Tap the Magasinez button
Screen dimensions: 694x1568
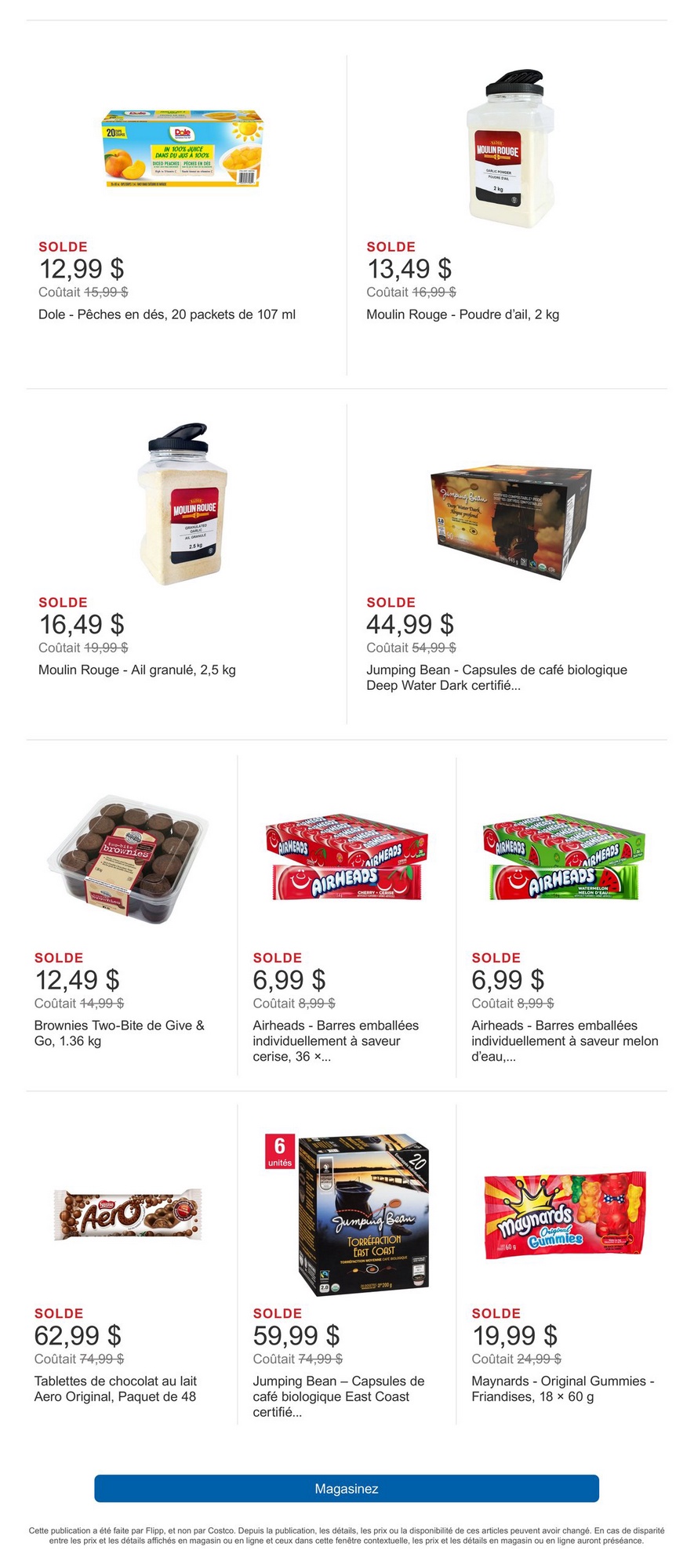tap(347, 1488)
